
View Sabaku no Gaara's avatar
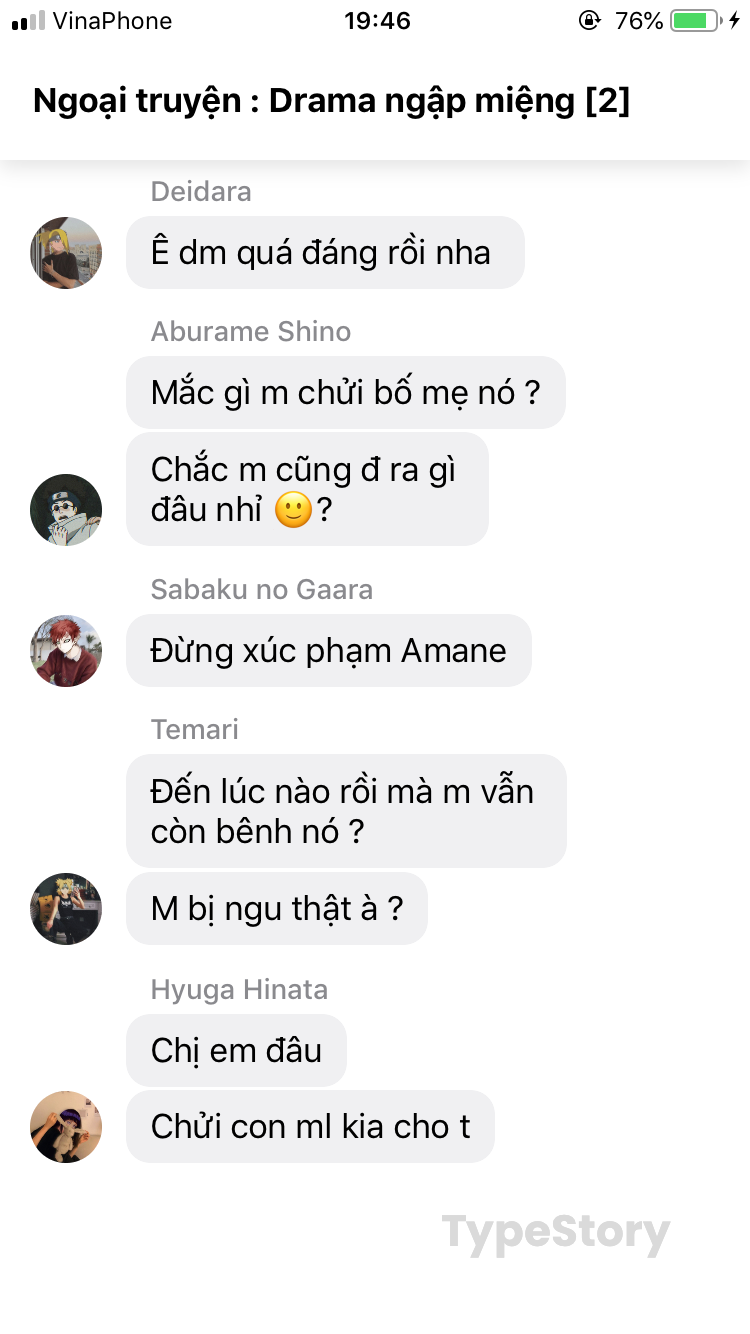[66, 651]
